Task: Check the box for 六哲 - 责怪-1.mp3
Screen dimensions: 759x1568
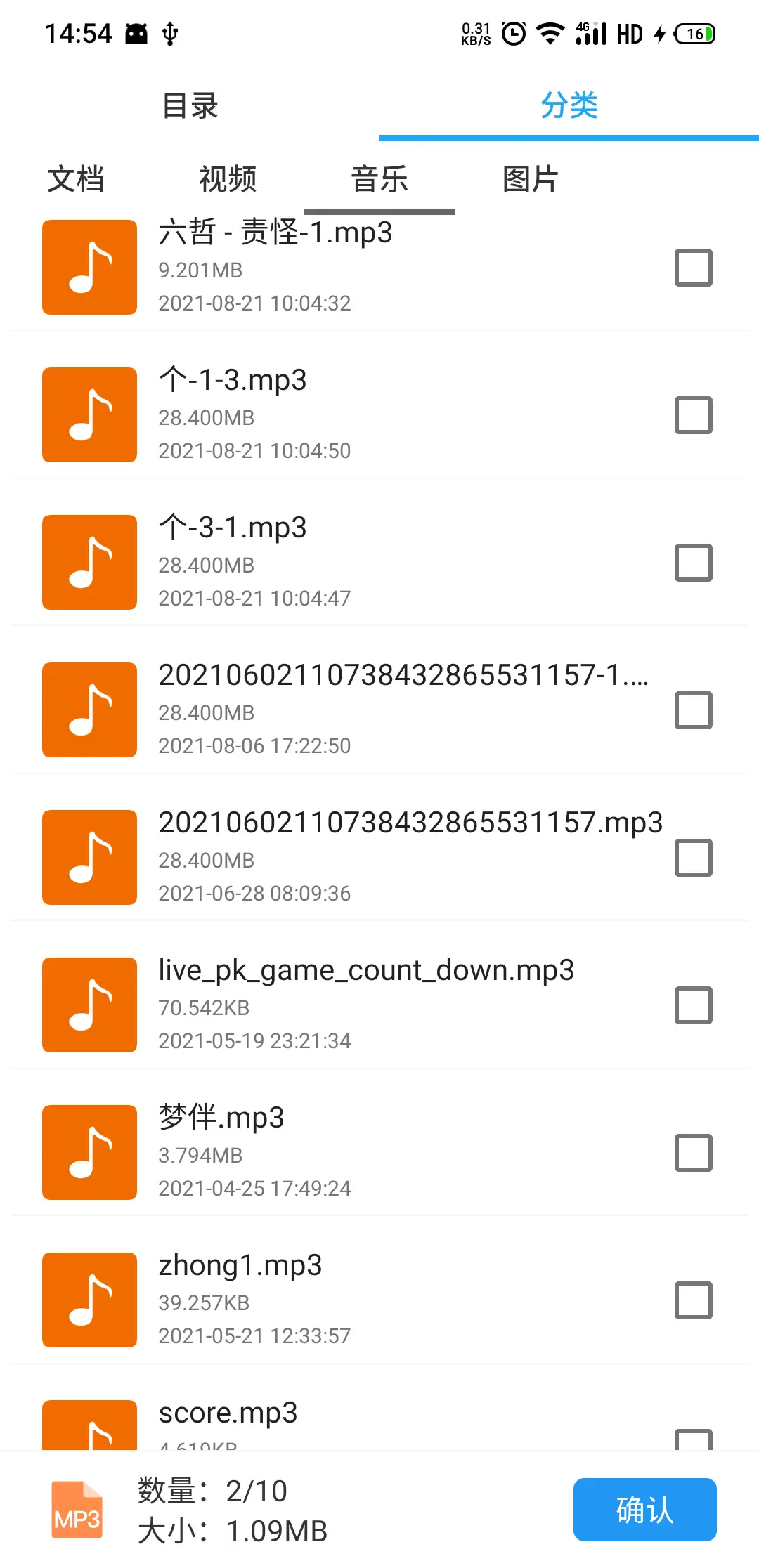Action: coord(694,268)
